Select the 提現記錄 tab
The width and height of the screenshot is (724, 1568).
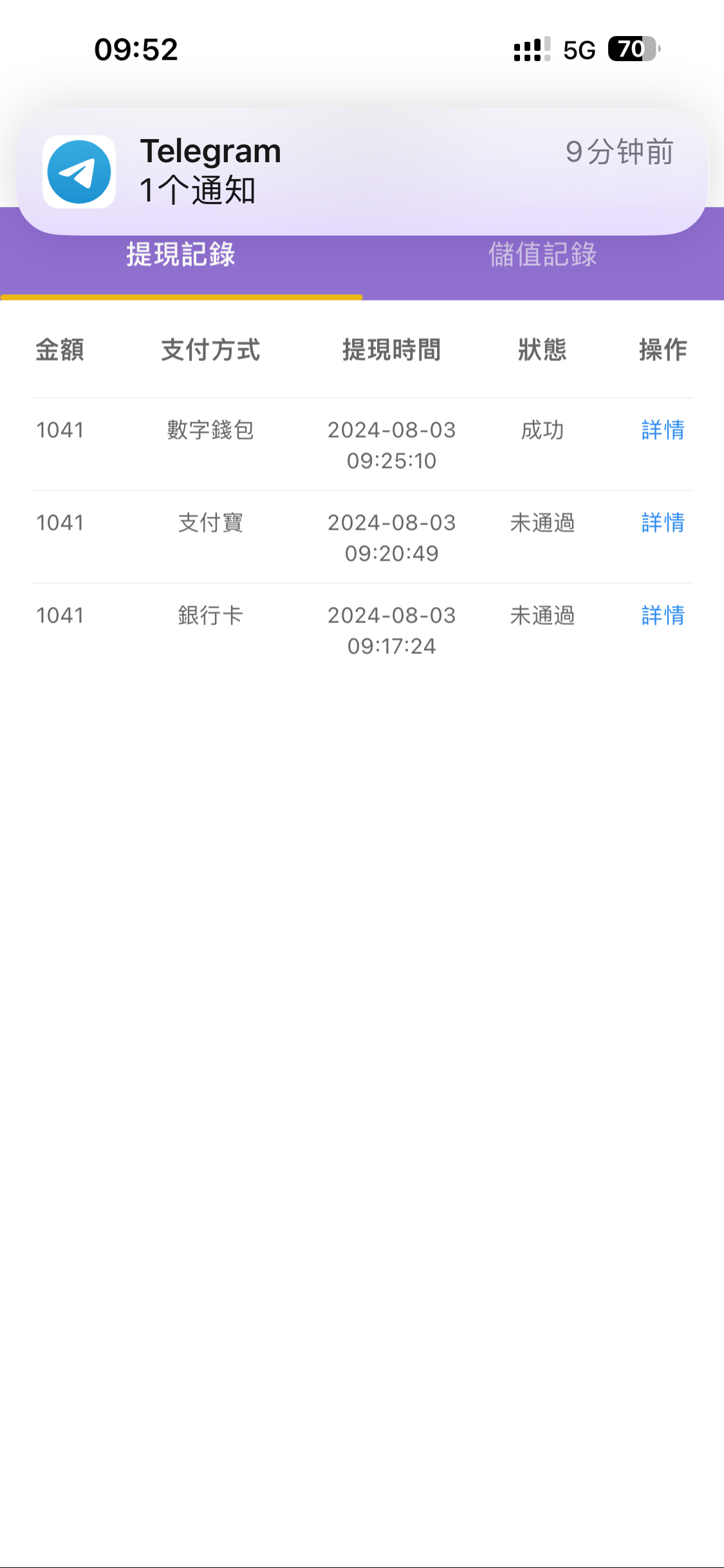coord(181,255)
